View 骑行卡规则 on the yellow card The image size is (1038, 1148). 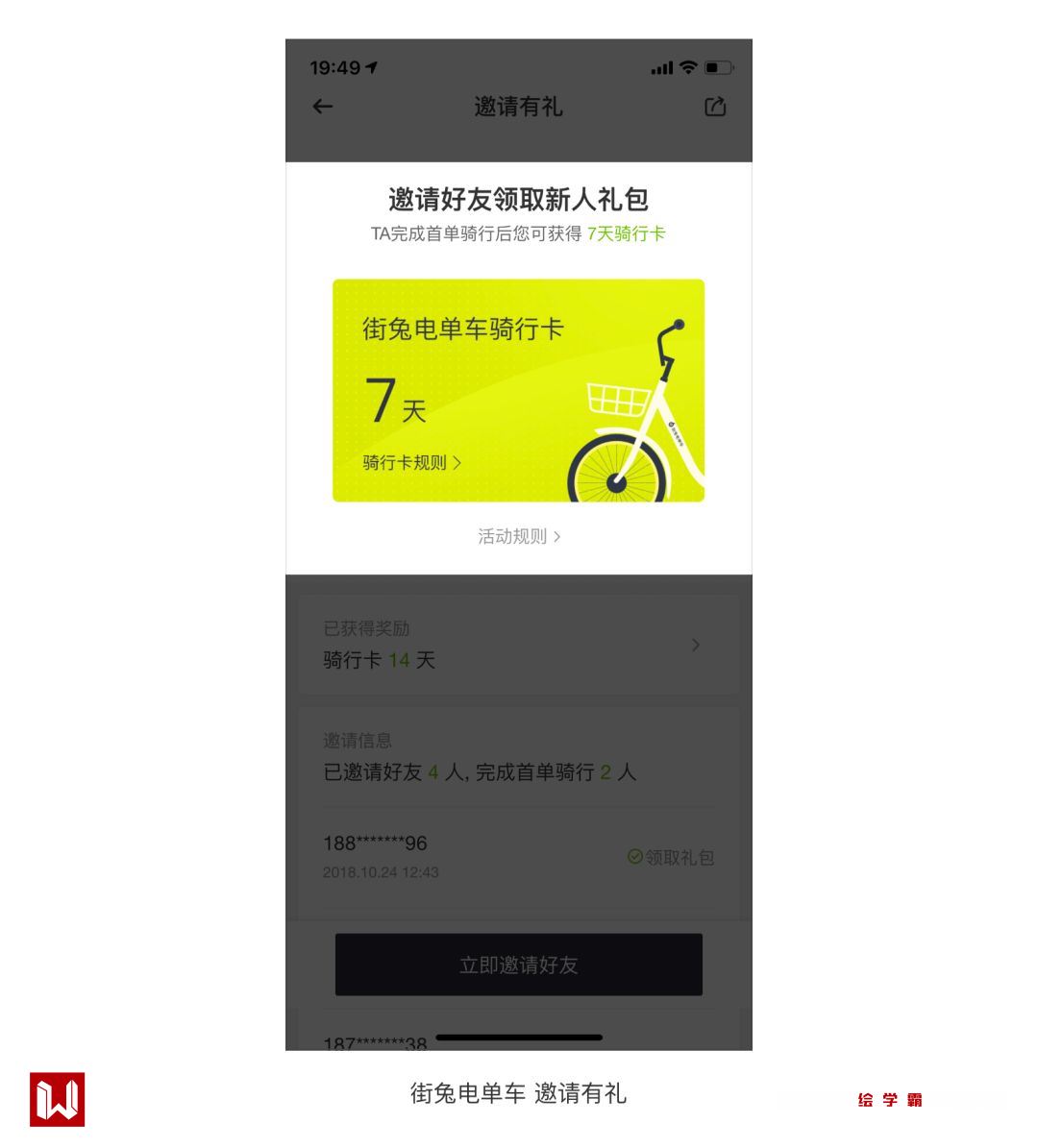click(411, 463)
